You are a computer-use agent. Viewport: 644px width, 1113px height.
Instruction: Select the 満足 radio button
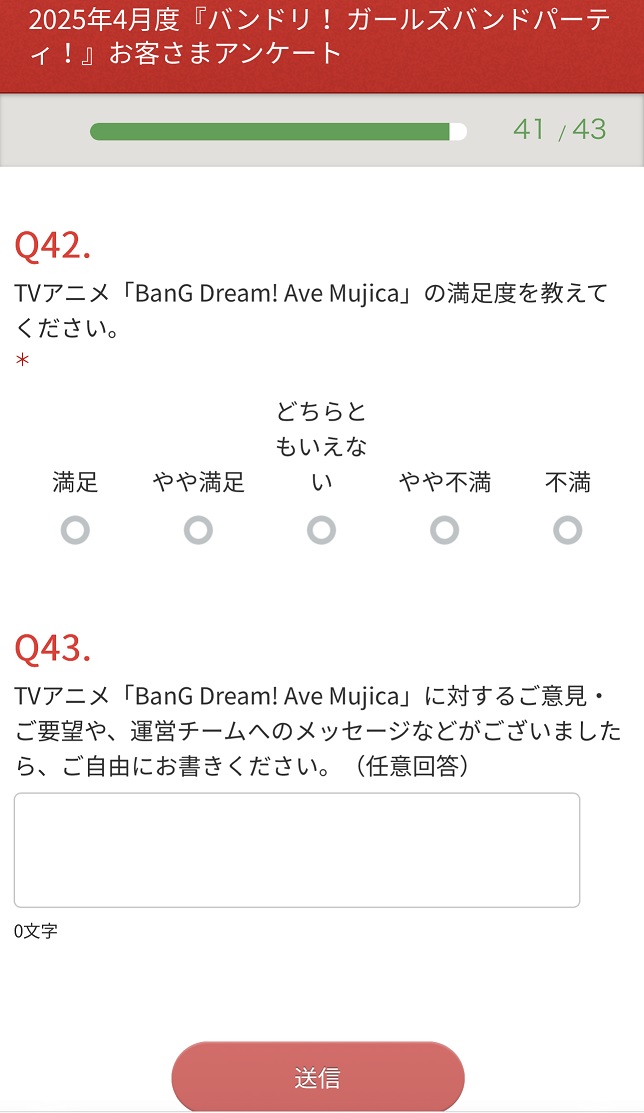click(75, 530)
